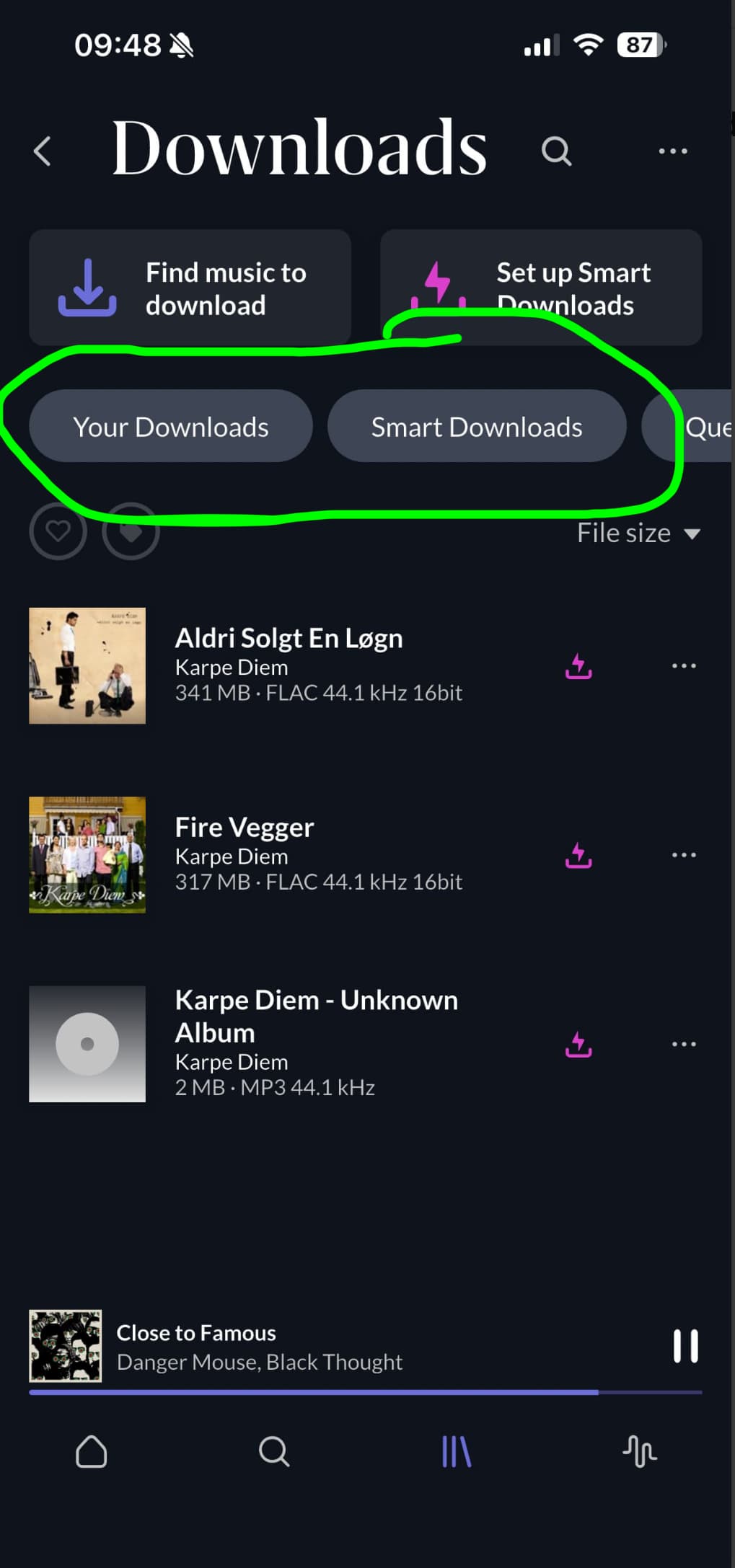735x1568 pixels.
Task: Open the Close to Famous mini player
Action: 289,1347
